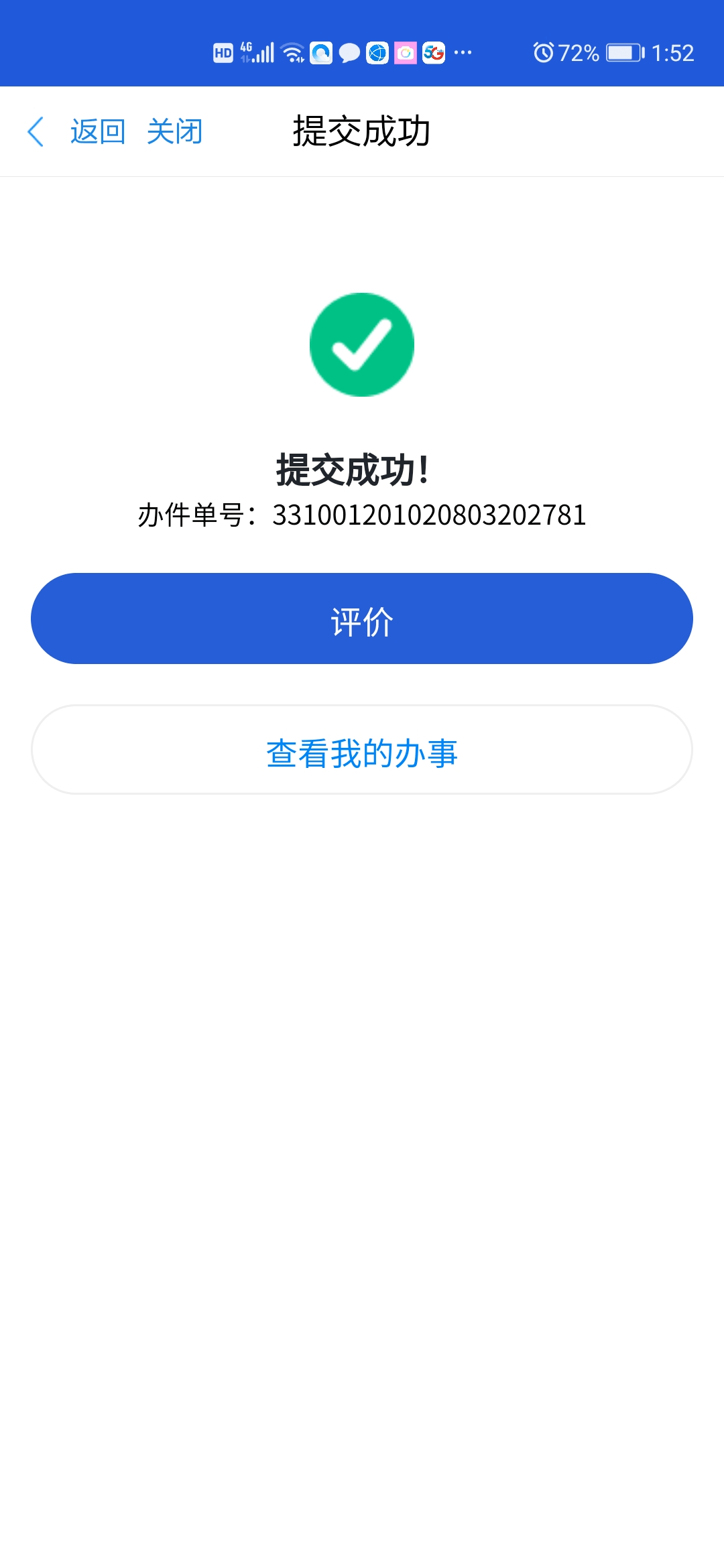The height and width of the screenshot is (1568, 724).
Task: Tap 返回 to go back
Action: click(x=98, y=131)
